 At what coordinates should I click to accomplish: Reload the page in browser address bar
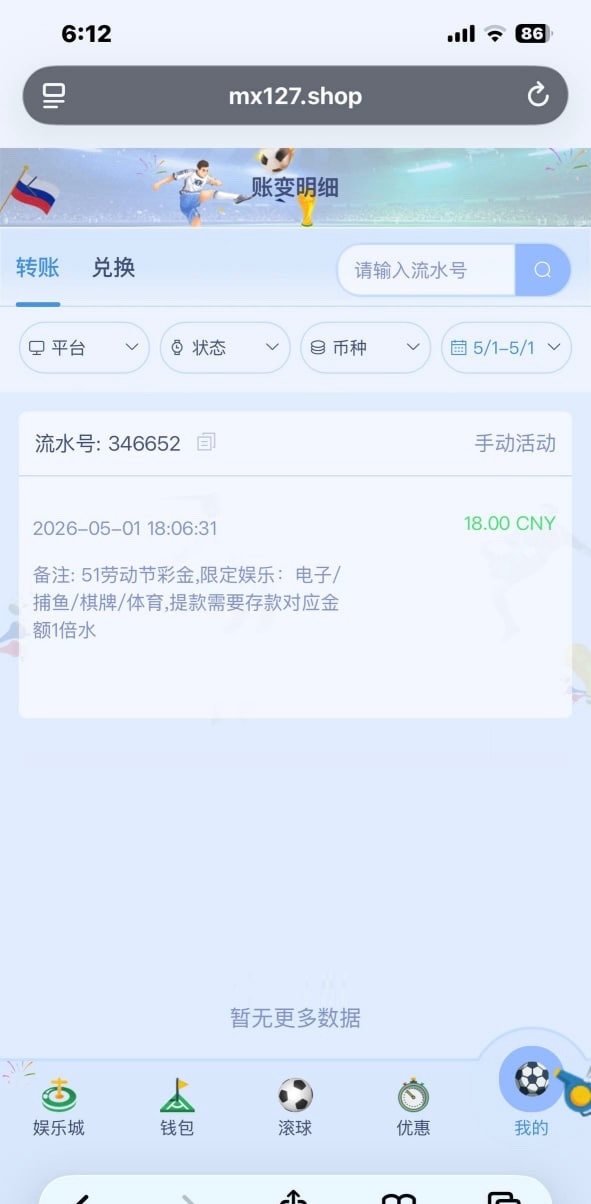point(538,96)
